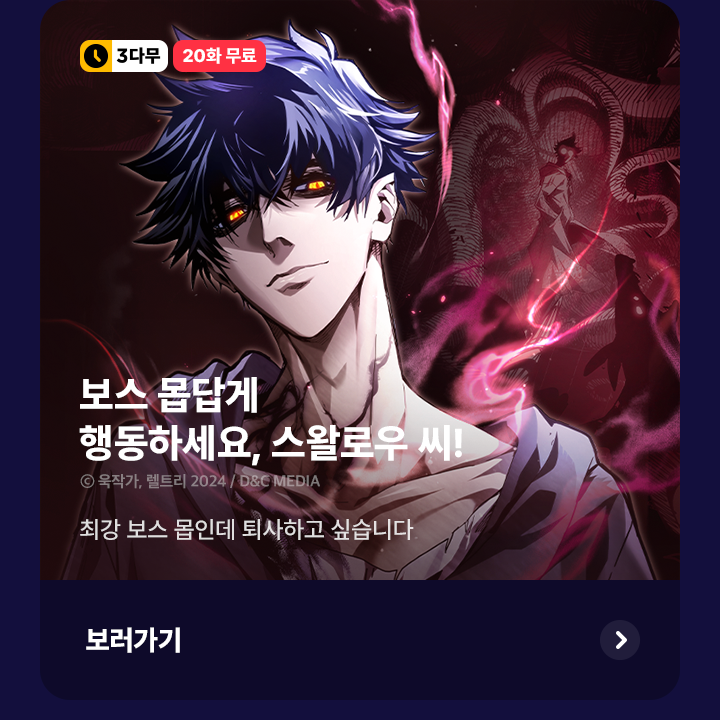
Task: Open the 보스 몹답게 행동하세요 webtoon banner
Action: (x=360, y=300)
